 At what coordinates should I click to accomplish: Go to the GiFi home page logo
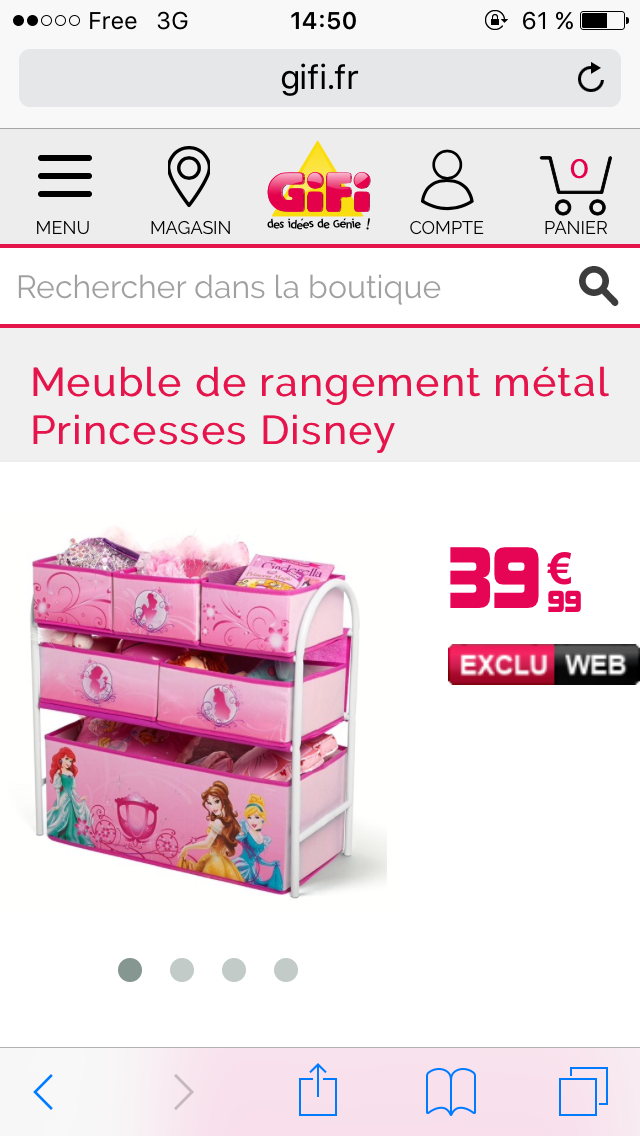[x=318, y=188]
